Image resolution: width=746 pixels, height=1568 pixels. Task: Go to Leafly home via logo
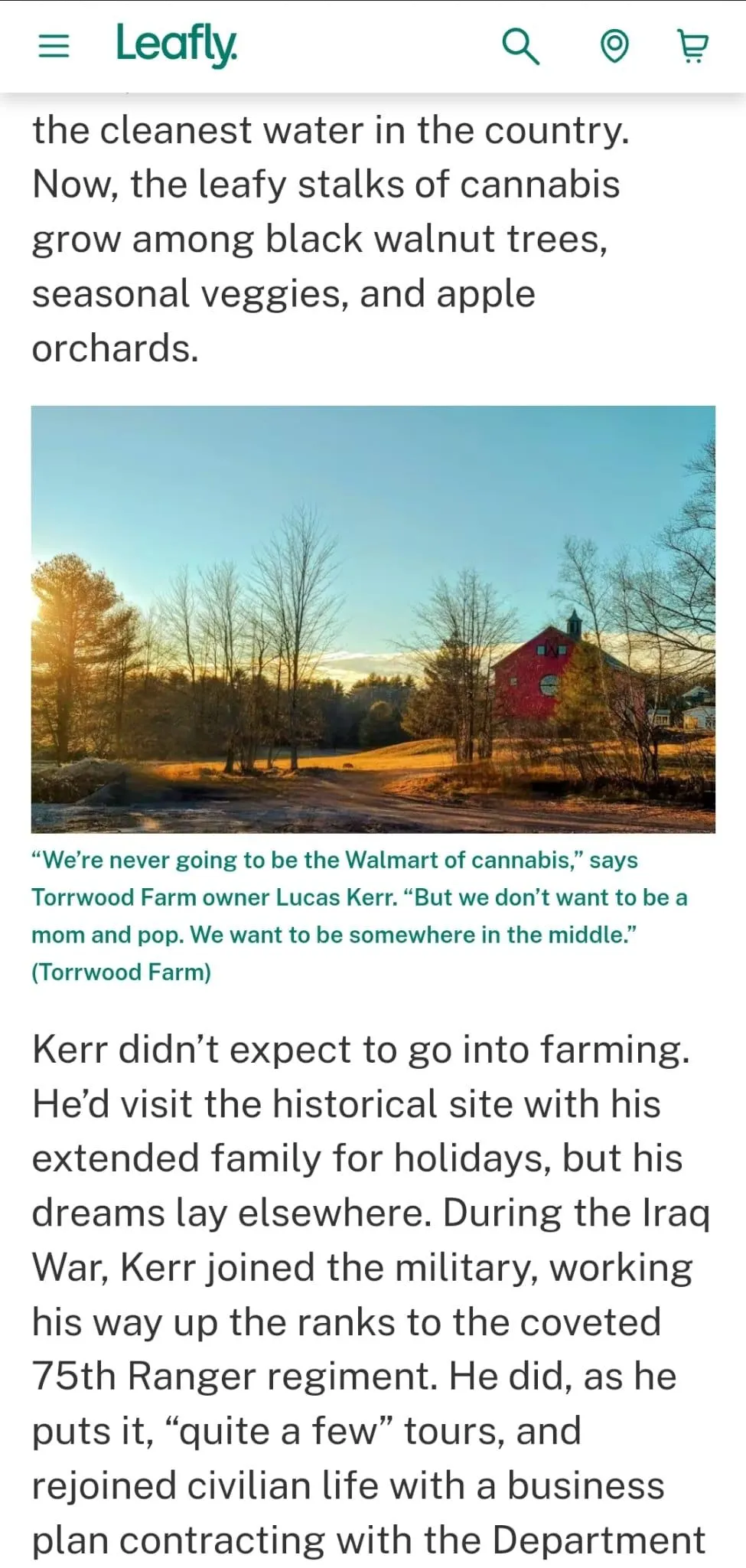(176, 44)
